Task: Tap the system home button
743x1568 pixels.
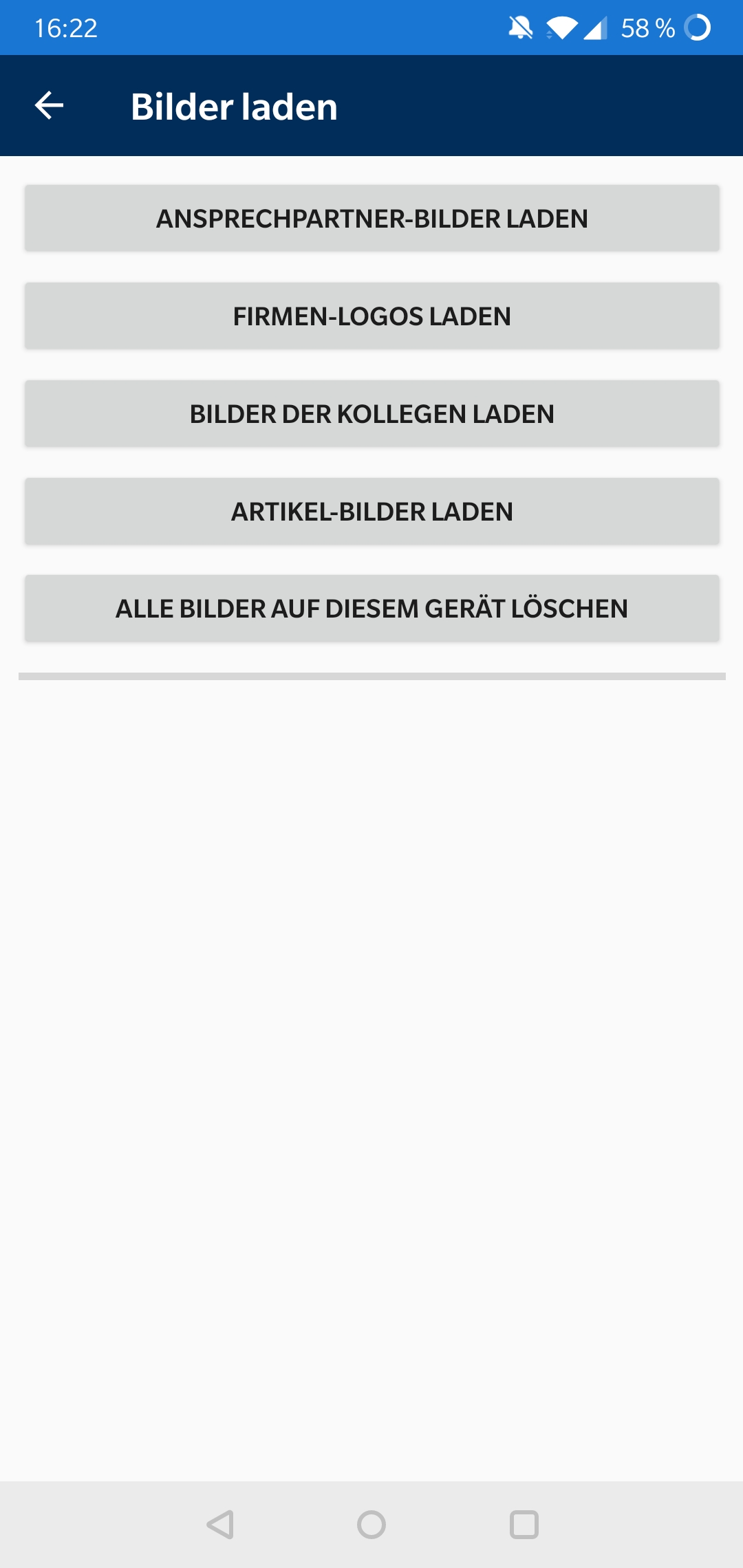Action: pos(371,1525)
